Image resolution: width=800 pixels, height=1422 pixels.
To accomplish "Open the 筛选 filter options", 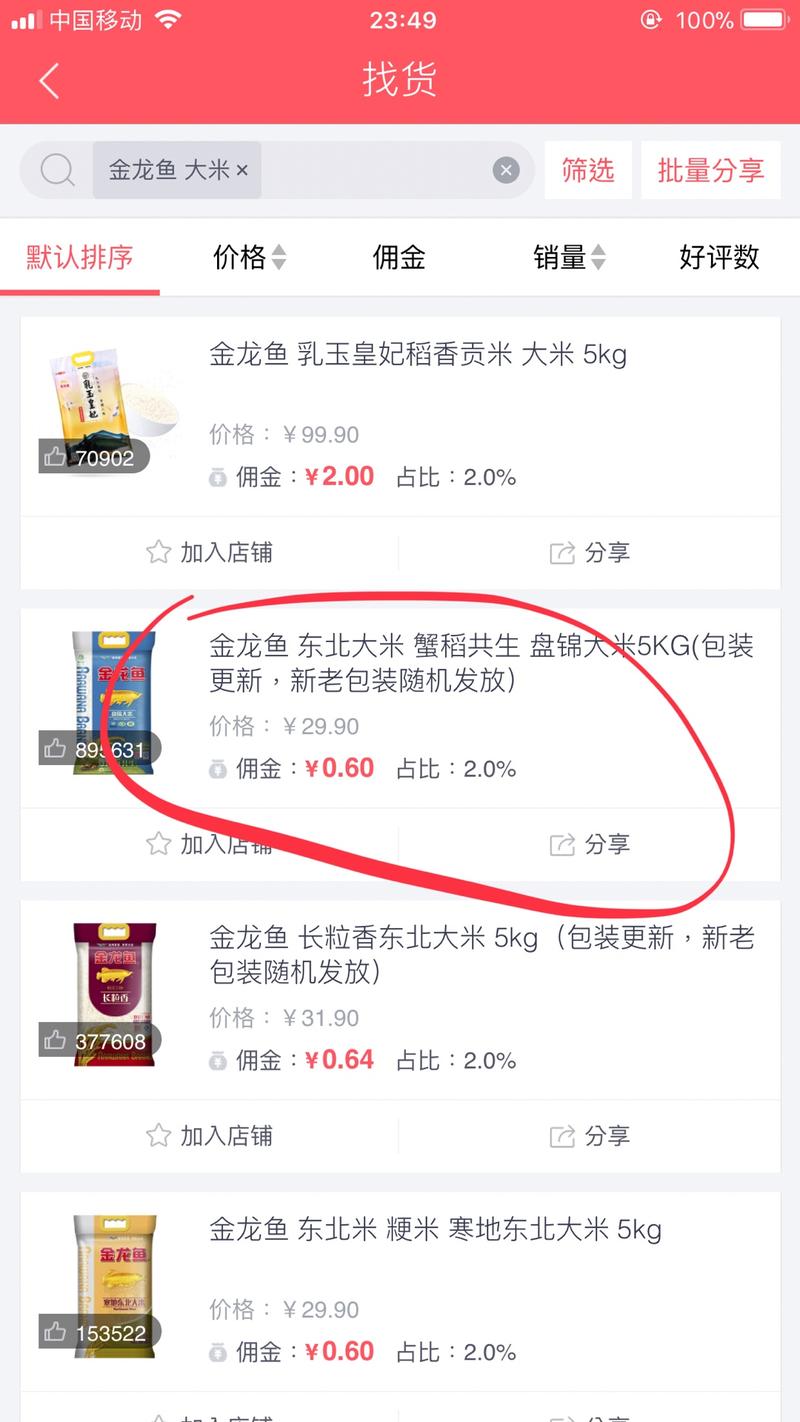I will [x=588, y=170].
